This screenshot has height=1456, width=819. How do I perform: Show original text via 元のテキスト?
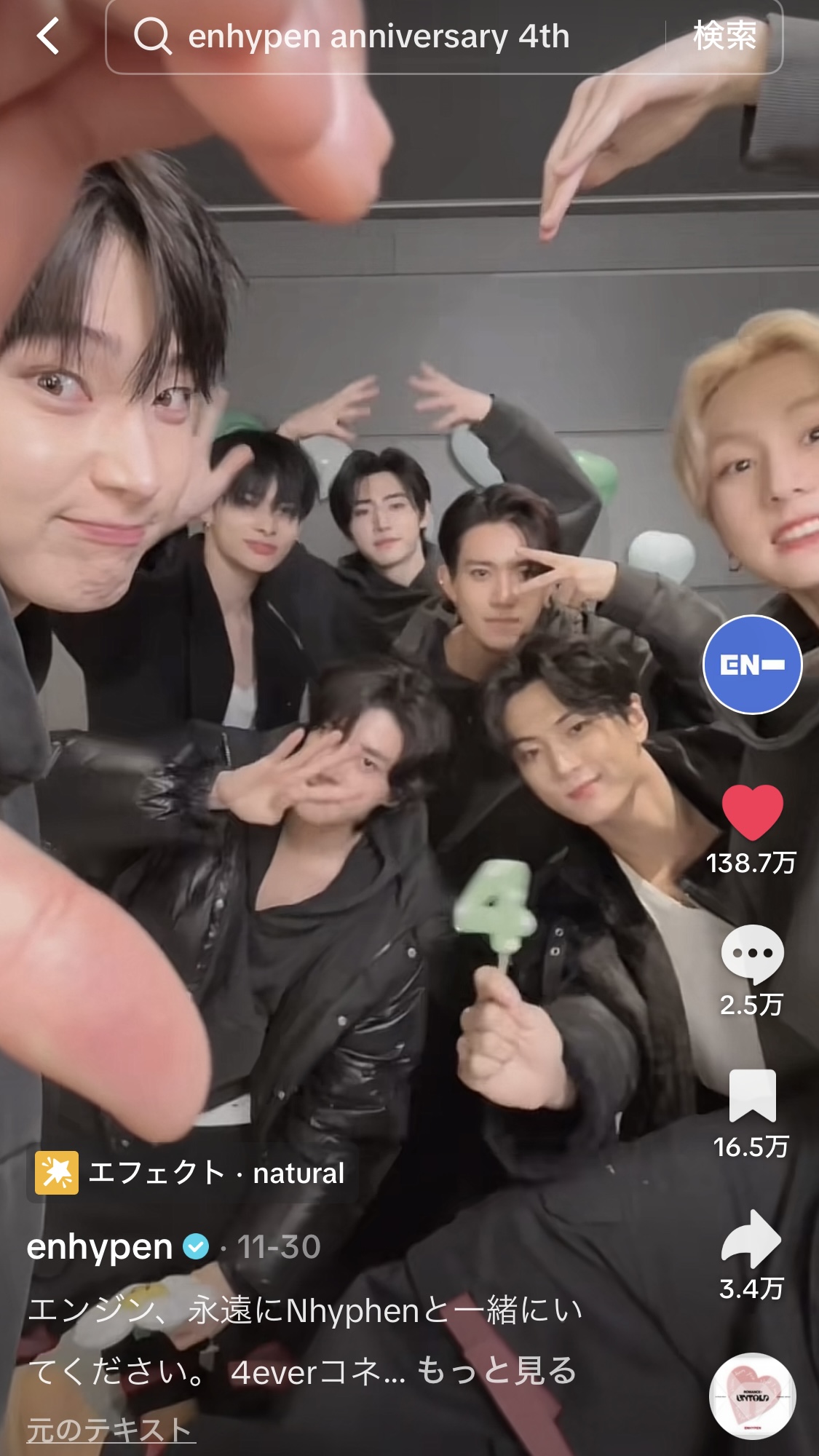[x=111, y=1429]
